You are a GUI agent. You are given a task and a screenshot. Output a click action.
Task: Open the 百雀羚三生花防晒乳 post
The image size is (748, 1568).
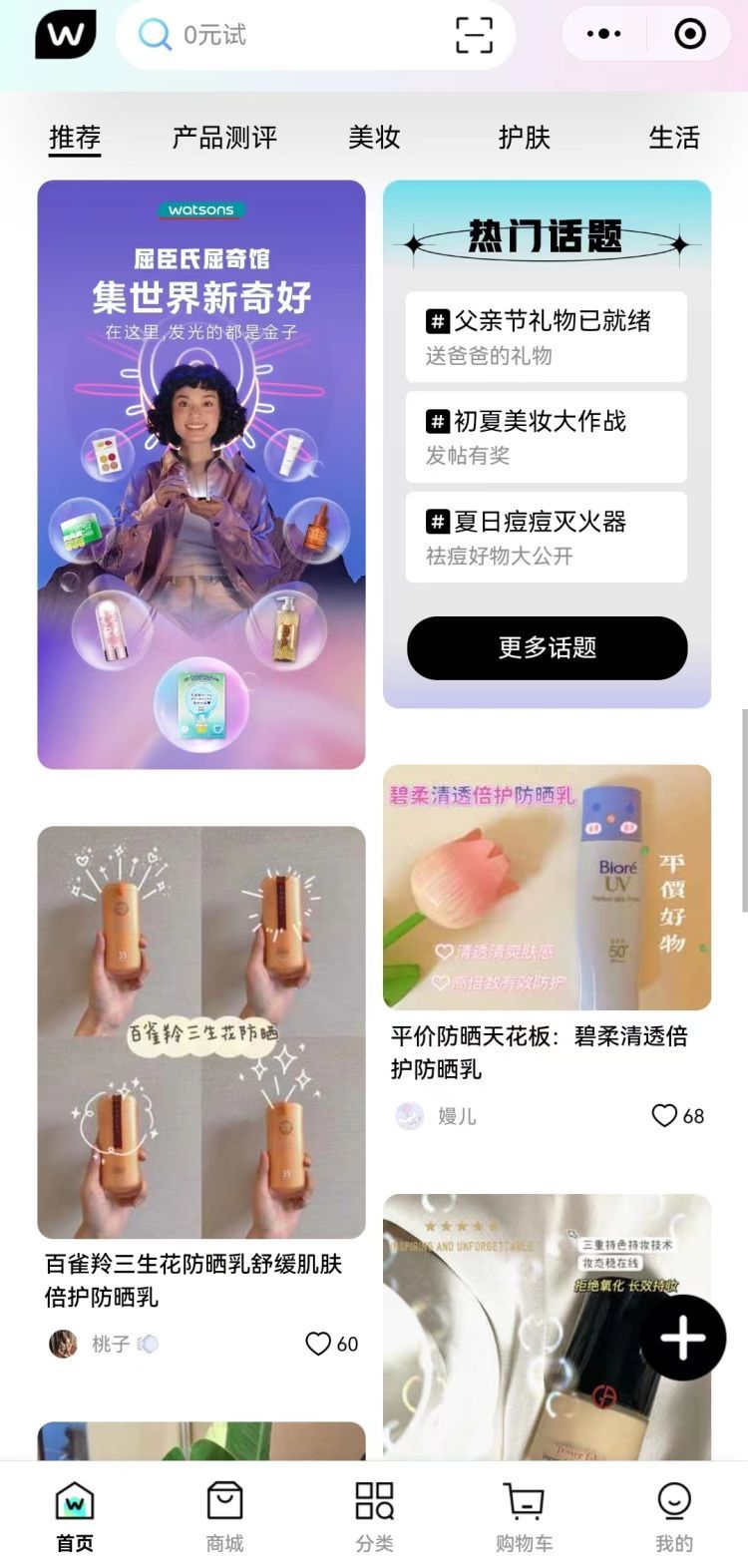click(x=201, y=1032)
